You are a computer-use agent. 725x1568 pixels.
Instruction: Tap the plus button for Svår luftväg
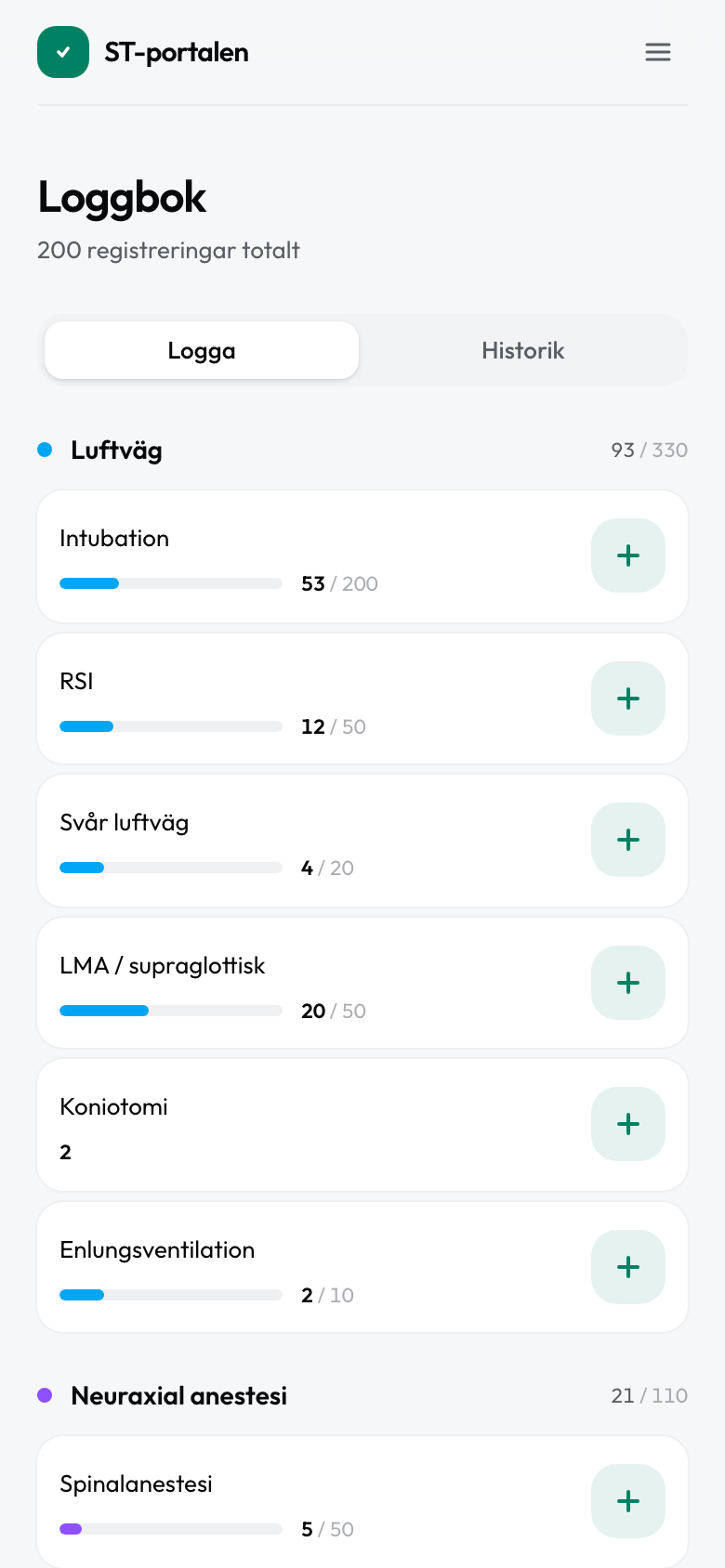click(628, 840)
